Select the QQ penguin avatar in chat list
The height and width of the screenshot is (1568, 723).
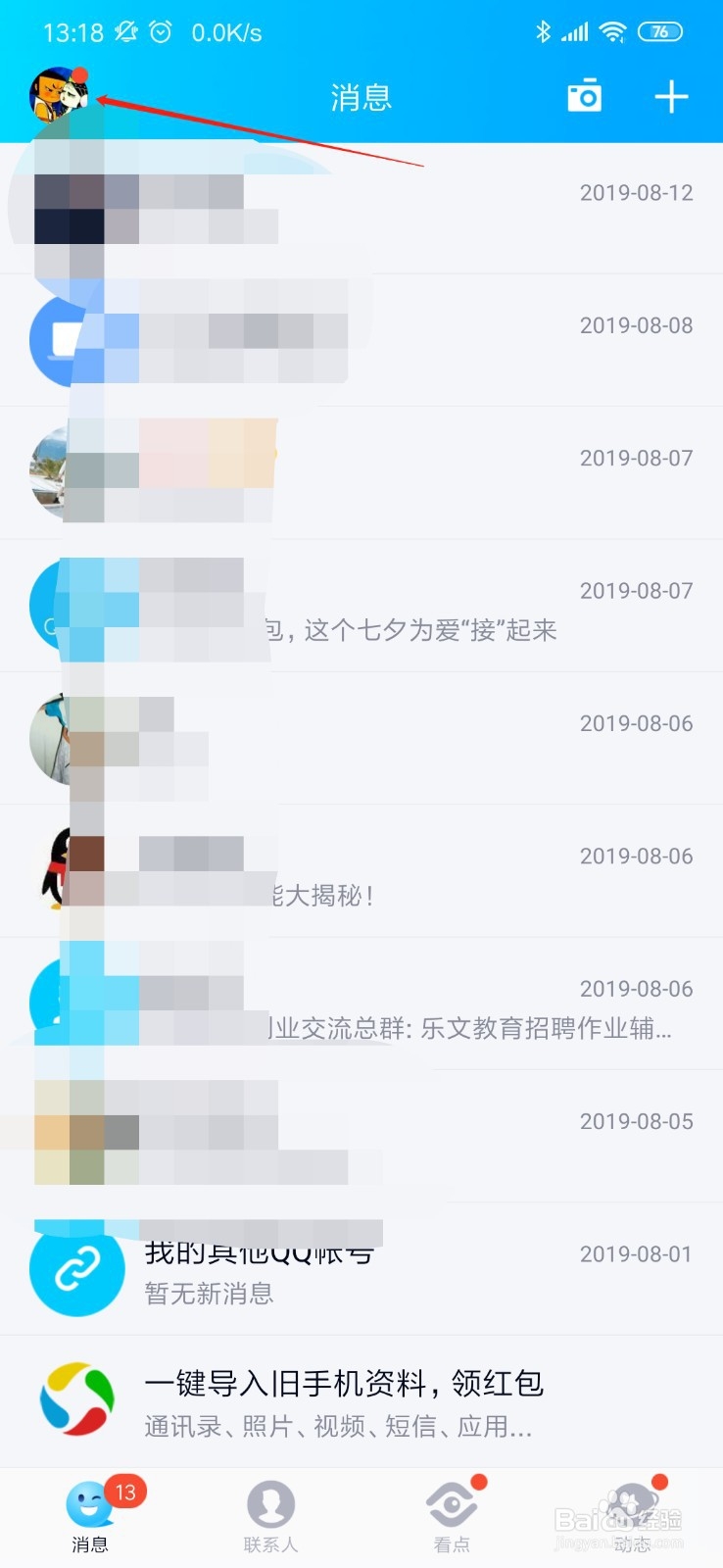tap(59, 870)
